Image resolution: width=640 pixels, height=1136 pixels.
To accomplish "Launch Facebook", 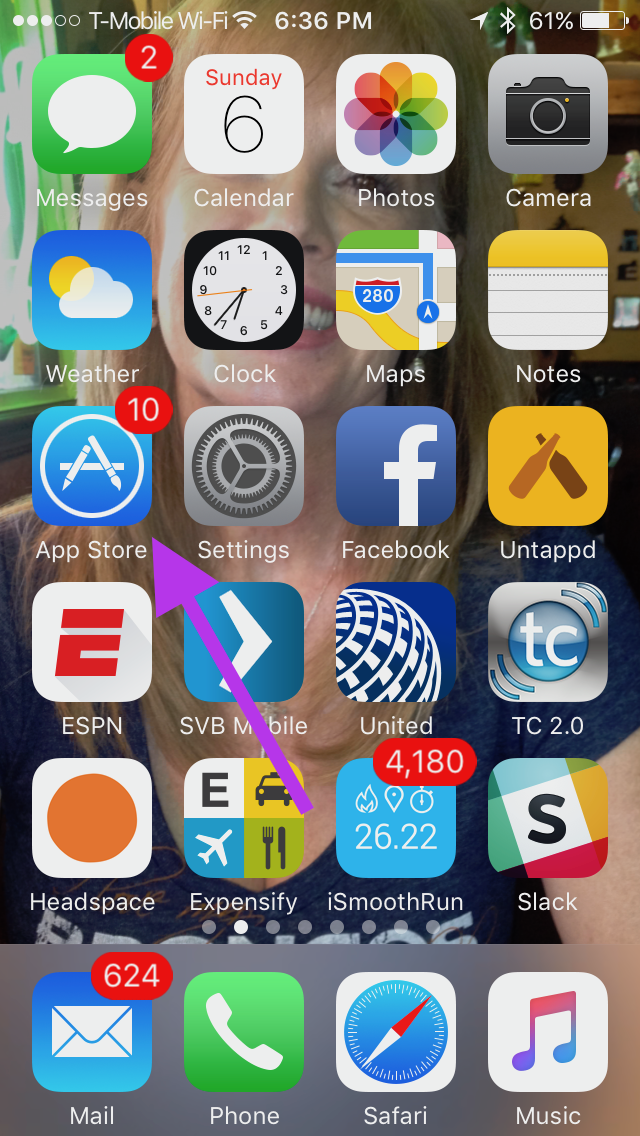I will pos(396,466).
